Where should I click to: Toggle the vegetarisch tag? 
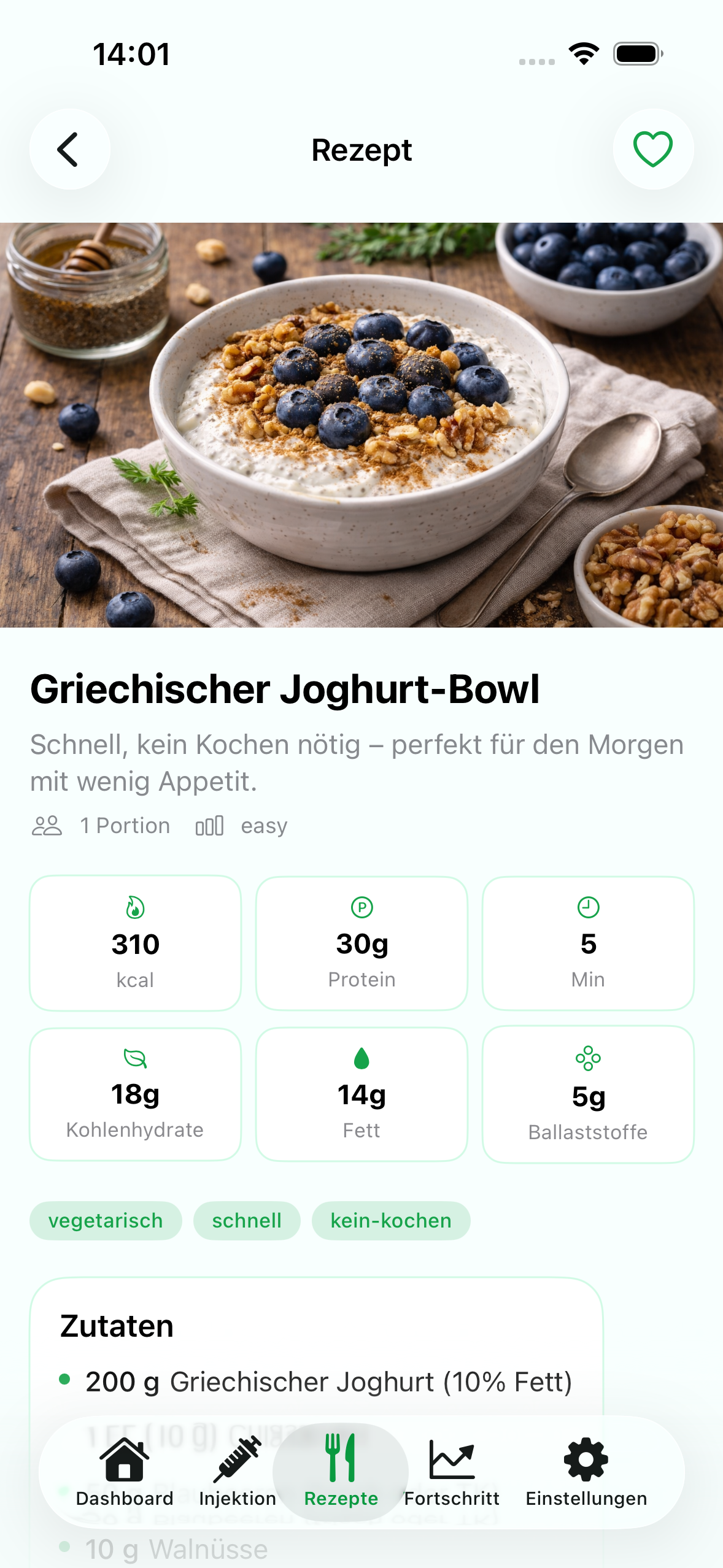106,1220
